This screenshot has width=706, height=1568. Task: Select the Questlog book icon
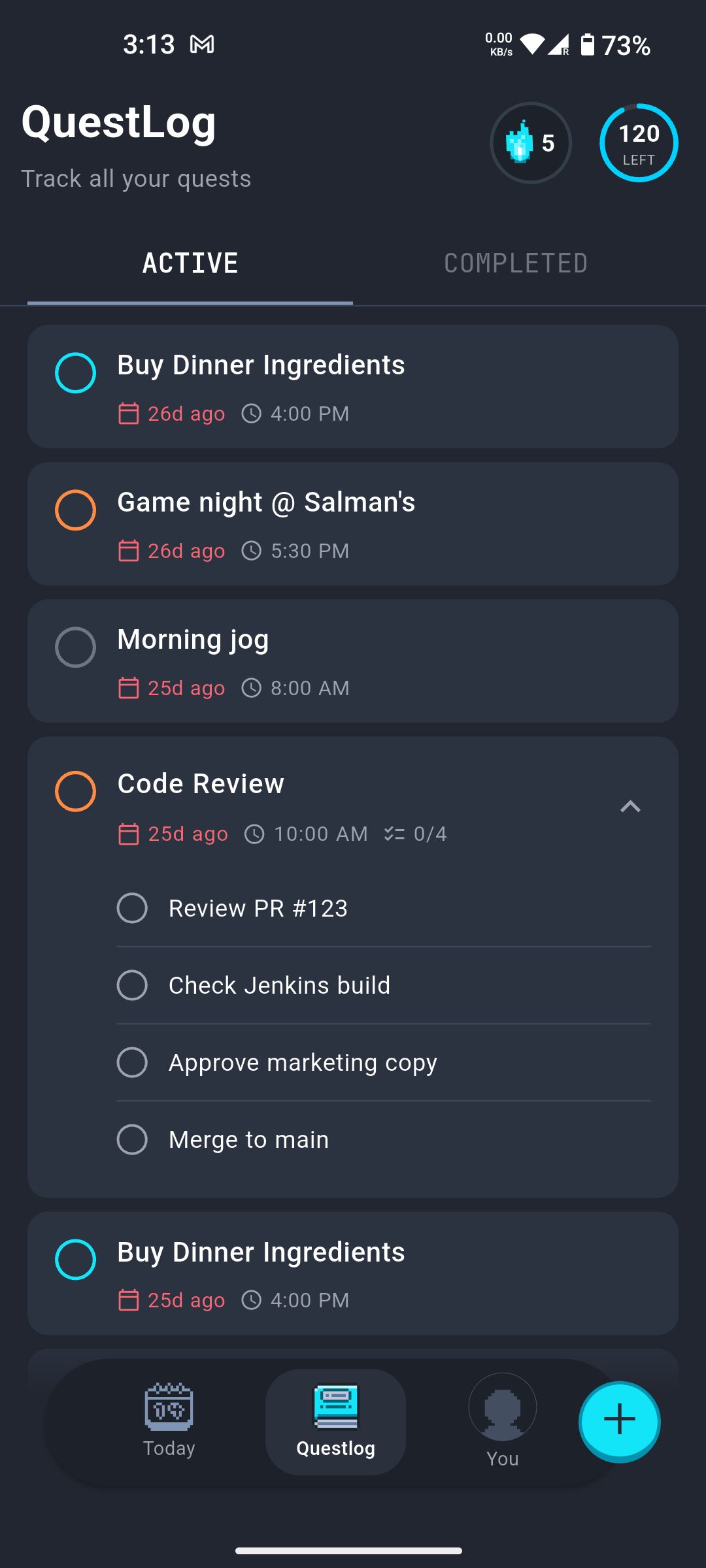[x=335, y=1405]
